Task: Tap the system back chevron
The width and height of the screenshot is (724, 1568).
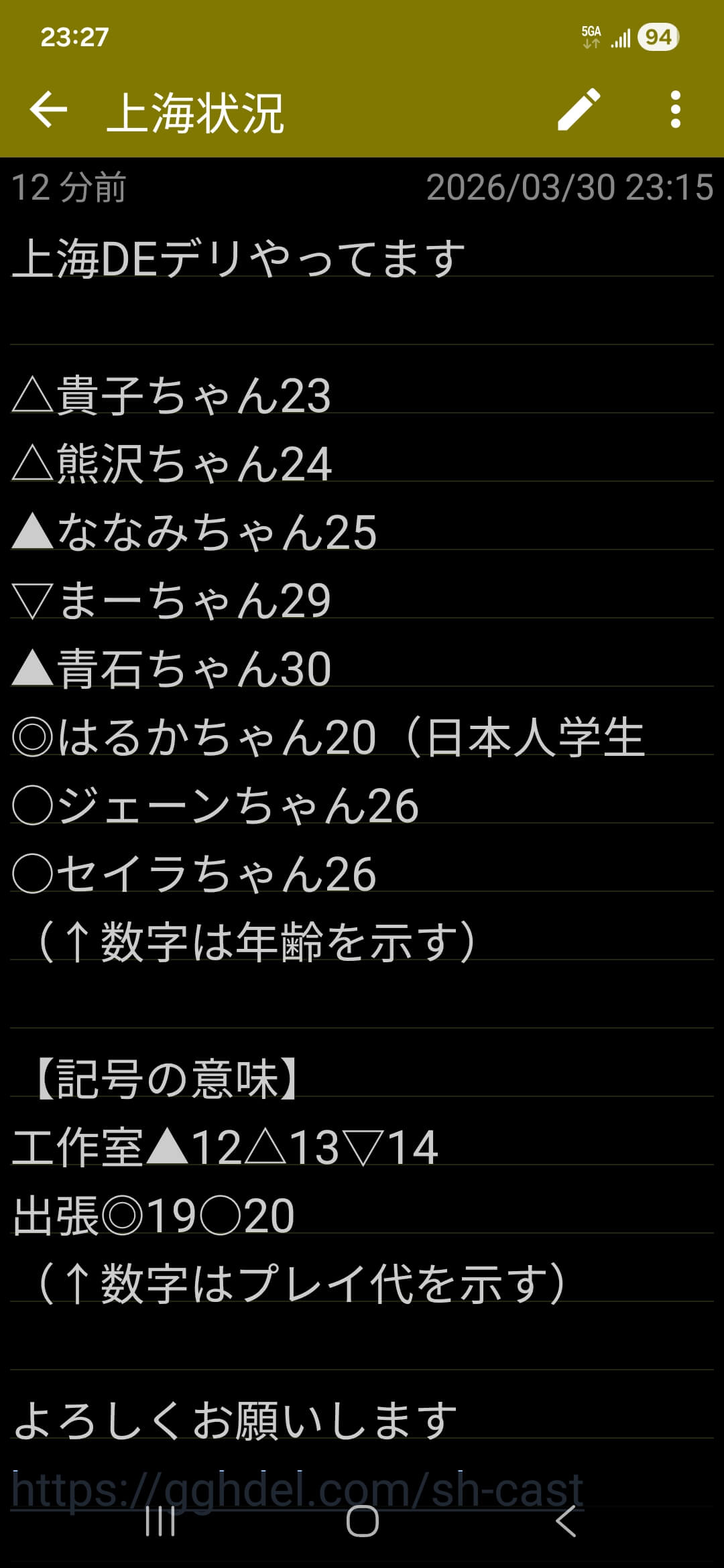Action: click(x=566, y=1521)
